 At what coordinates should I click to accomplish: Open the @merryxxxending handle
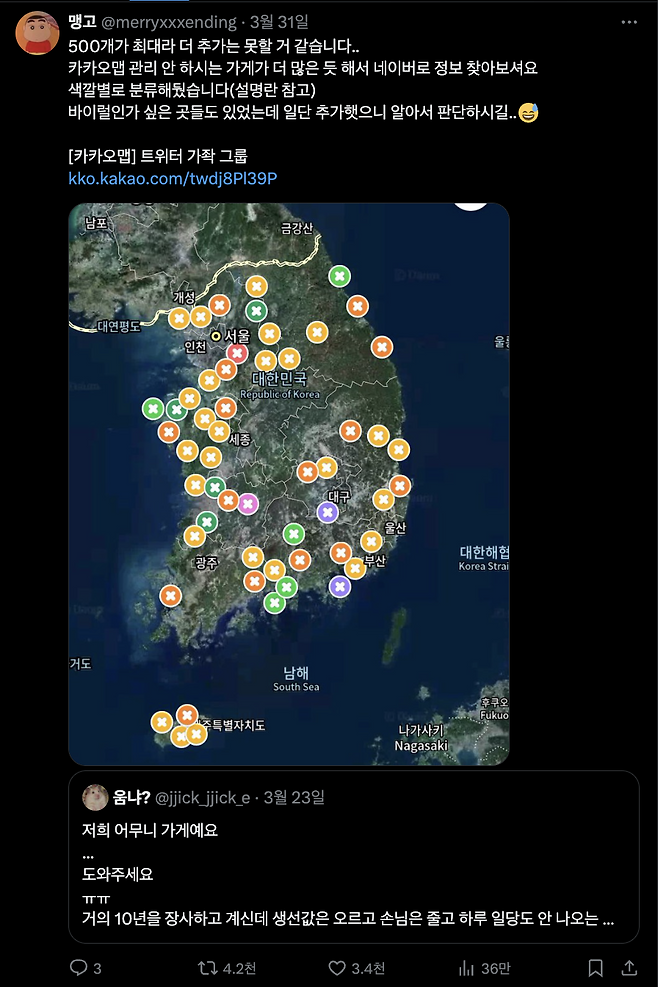(170, 22)
